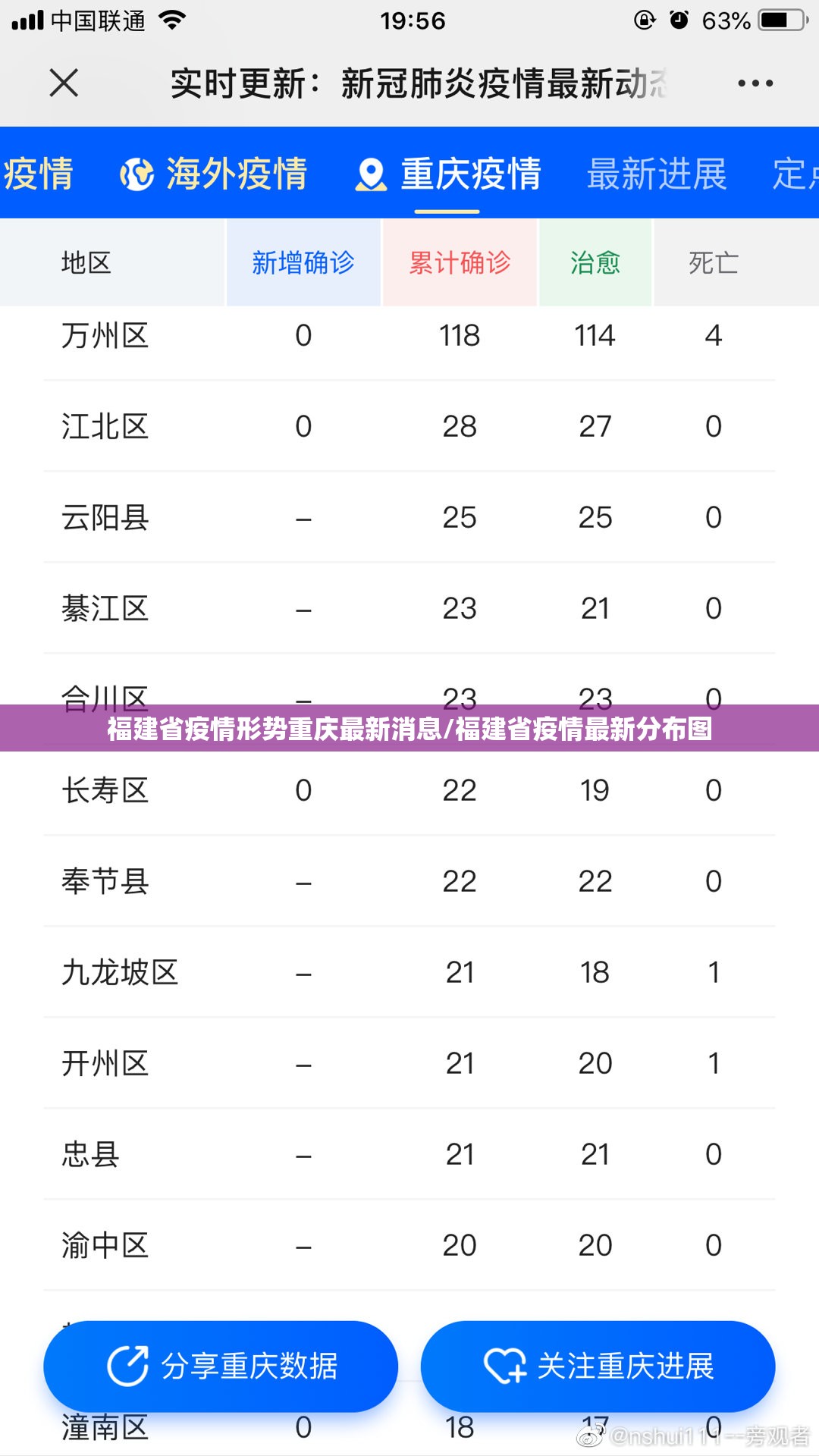Switch to the 海外疫情 tab
Screen dimensions: 819x1456
[214, 174]
